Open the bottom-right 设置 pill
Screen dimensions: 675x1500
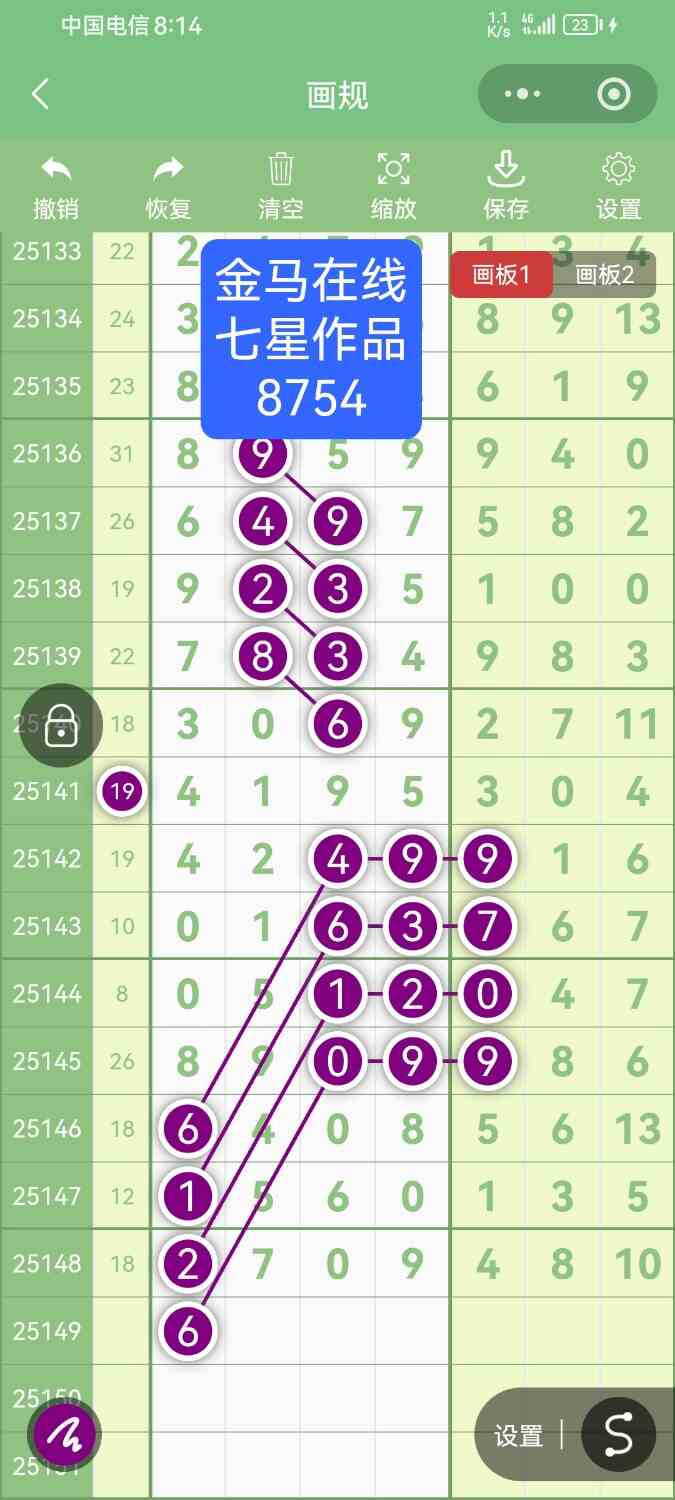click(x=518, y=1436)
